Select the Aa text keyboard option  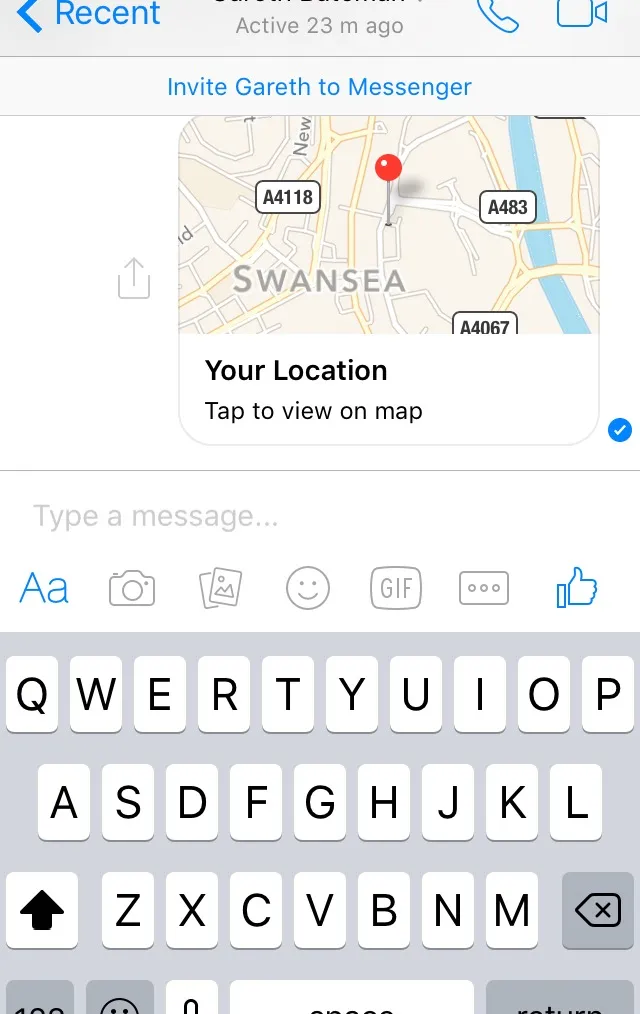[x=45, y=588]
